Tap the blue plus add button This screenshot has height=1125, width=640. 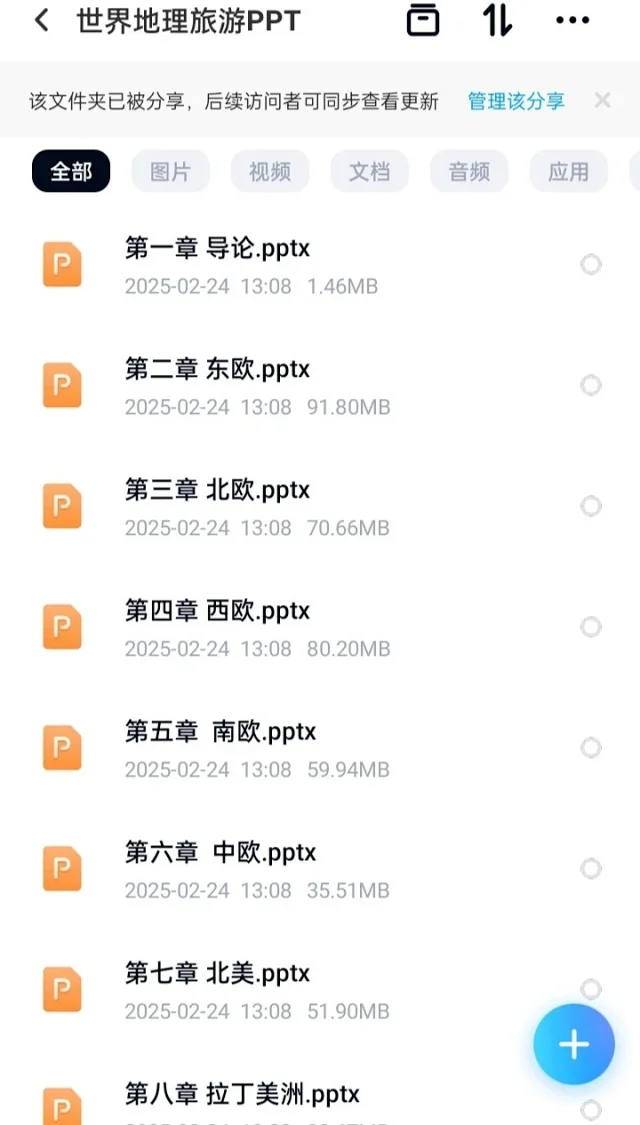(573, 1045)
